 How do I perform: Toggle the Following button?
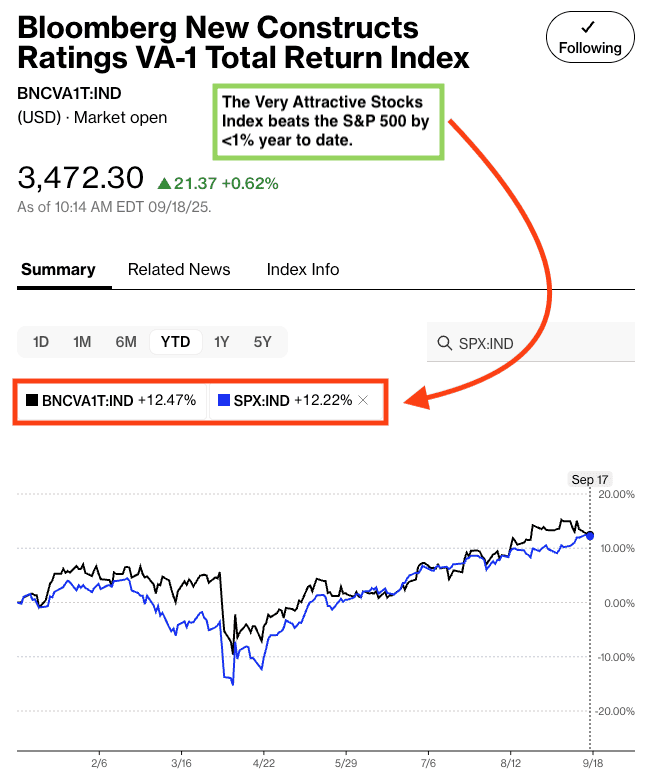590,38
